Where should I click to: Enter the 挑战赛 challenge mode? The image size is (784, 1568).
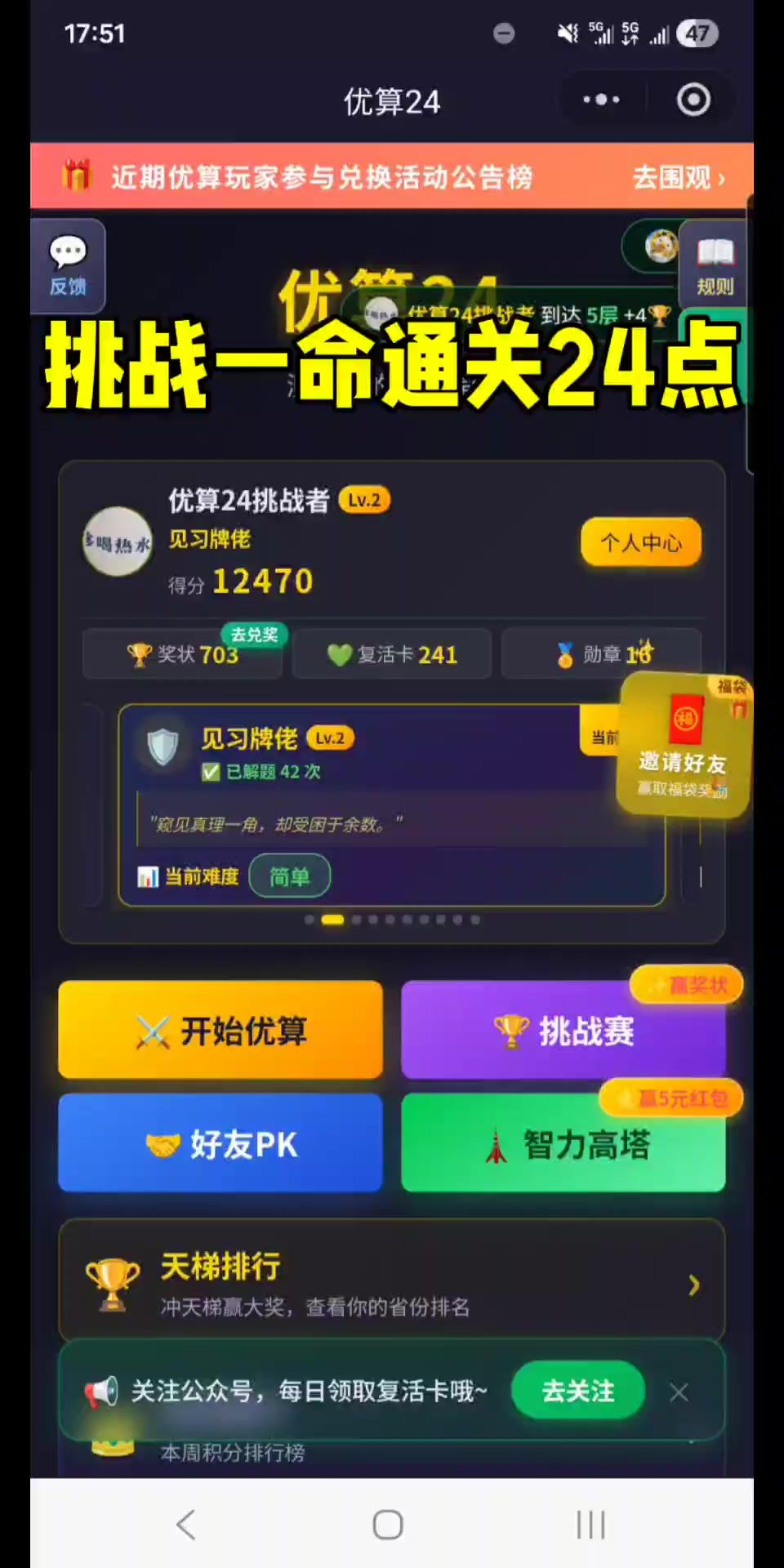click(563, 1031)
